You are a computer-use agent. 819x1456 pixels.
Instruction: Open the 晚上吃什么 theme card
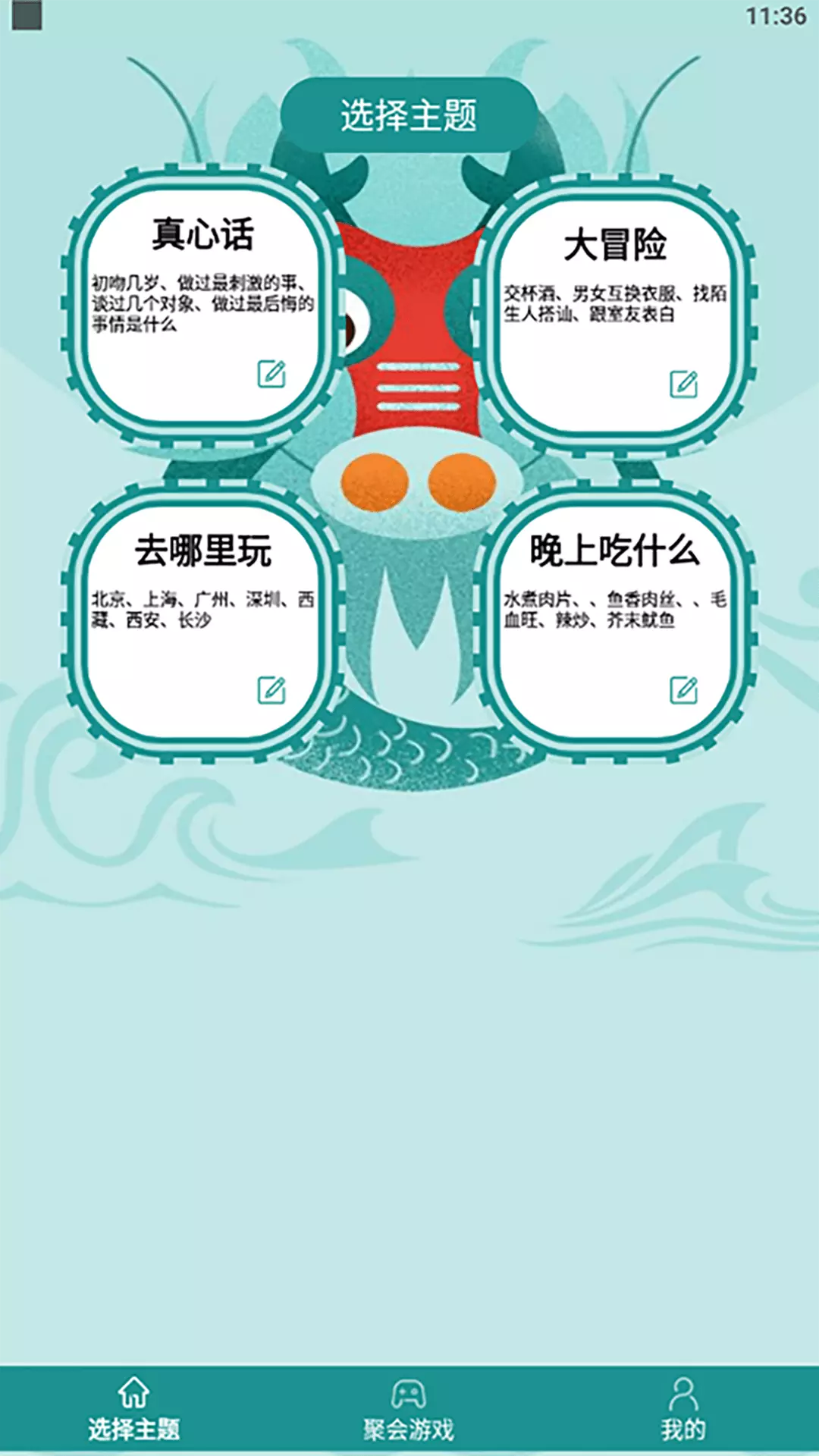614,622
